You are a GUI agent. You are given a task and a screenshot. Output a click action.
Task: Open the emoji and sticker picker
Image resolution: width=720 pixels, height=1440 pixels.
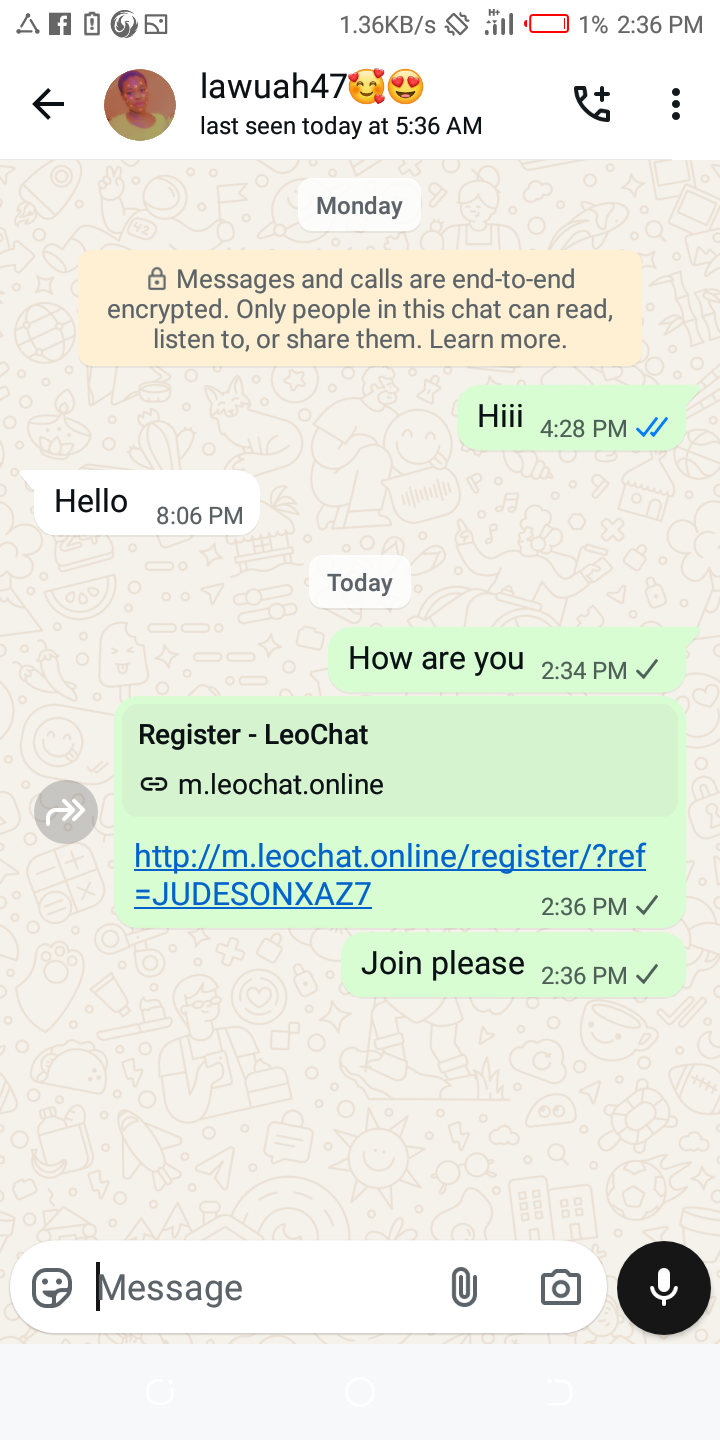pyautogui.click(x=52, y=1288)
